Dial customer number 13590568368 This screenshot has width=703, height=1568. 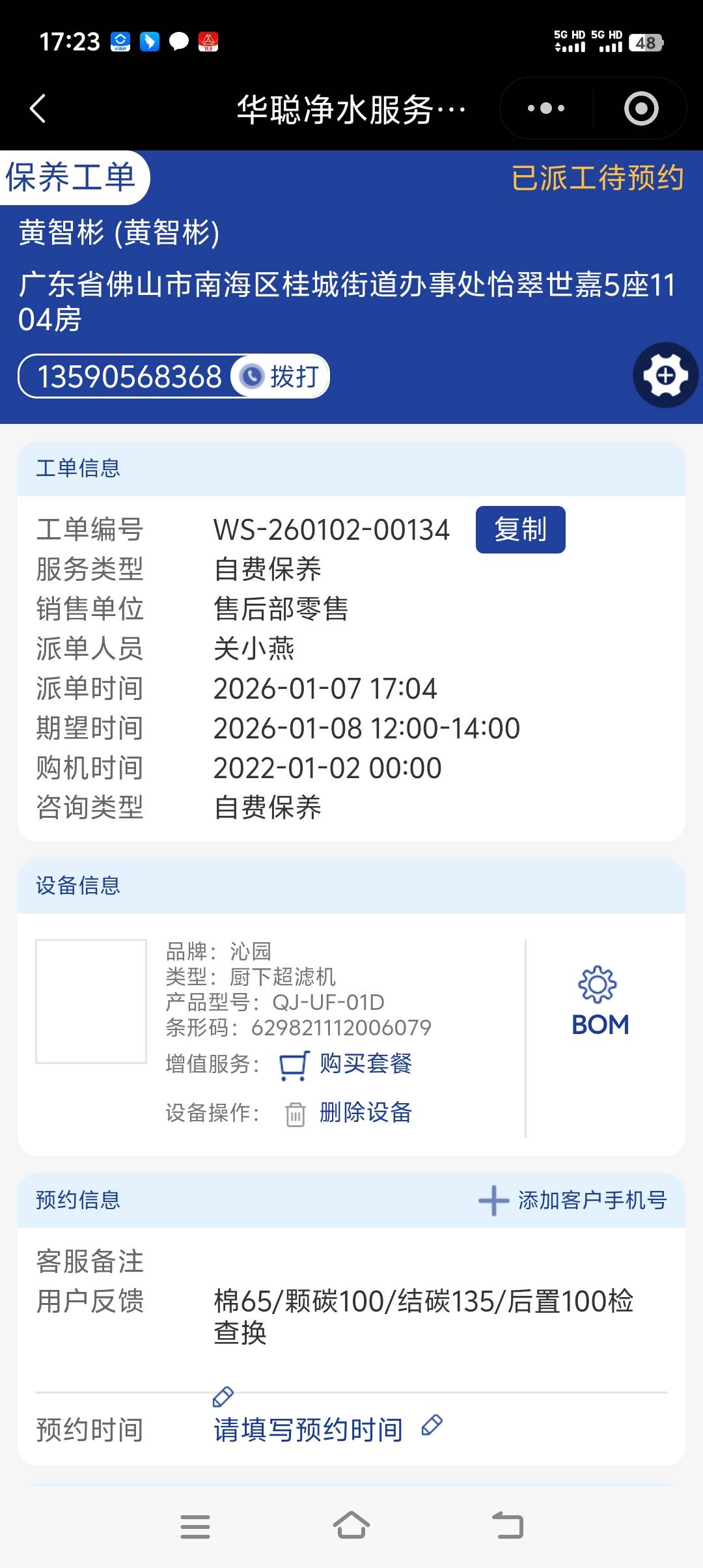point(280,376)
